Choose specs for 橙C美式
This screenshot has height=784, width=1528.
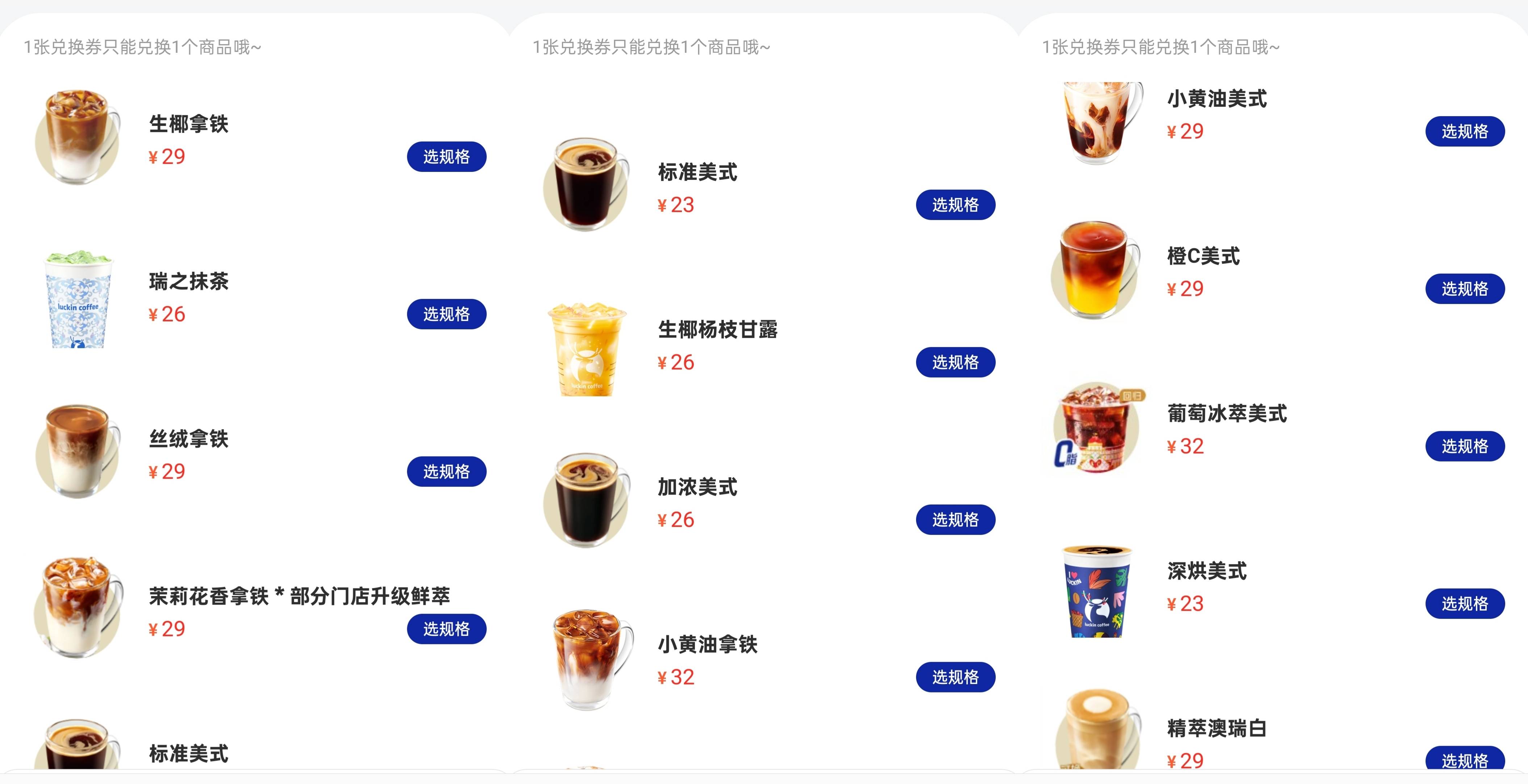(1465, 289)
